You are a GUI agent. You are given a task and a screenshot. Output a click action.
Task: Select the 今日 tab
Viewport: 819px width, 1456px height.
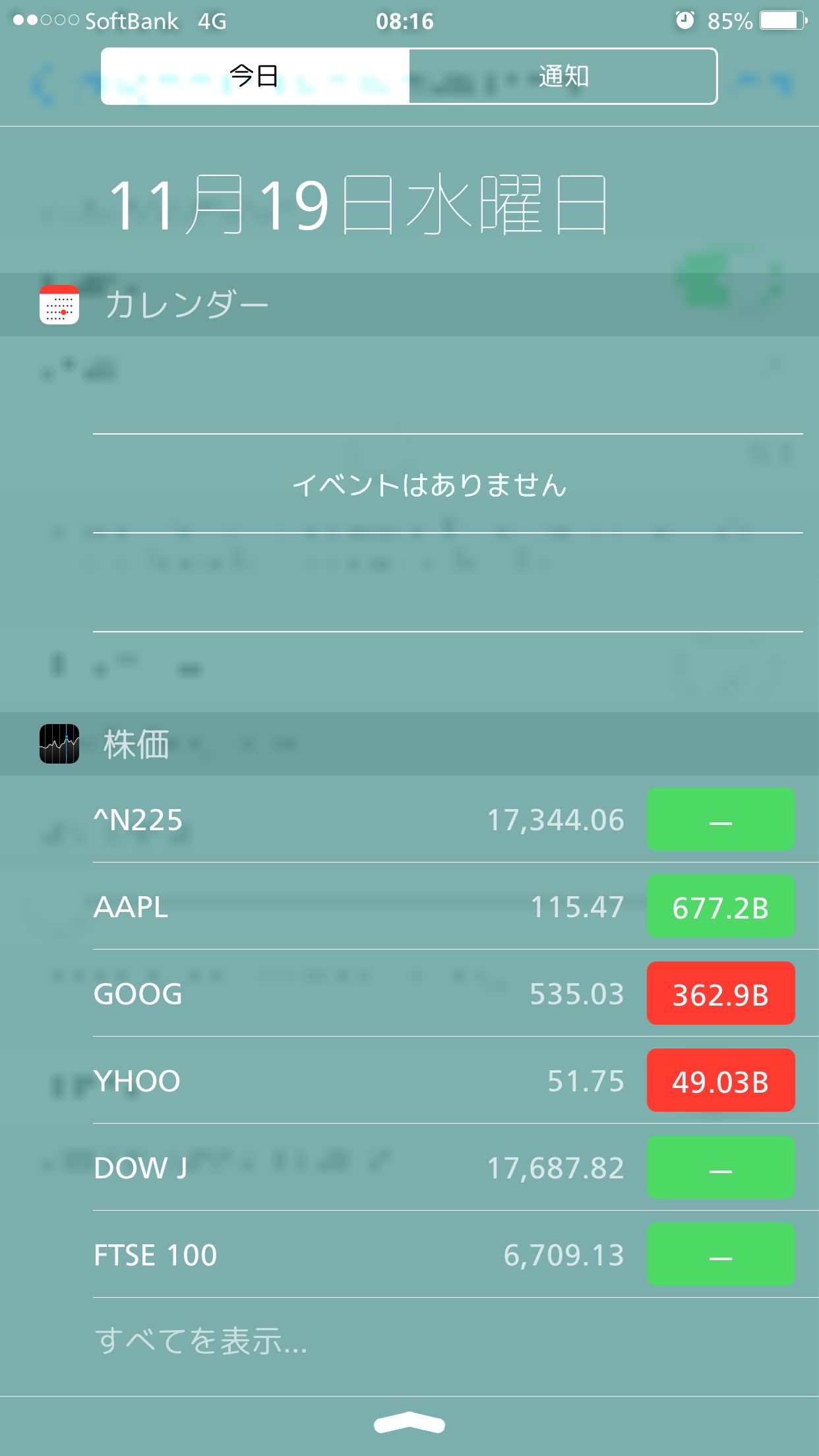255,76
